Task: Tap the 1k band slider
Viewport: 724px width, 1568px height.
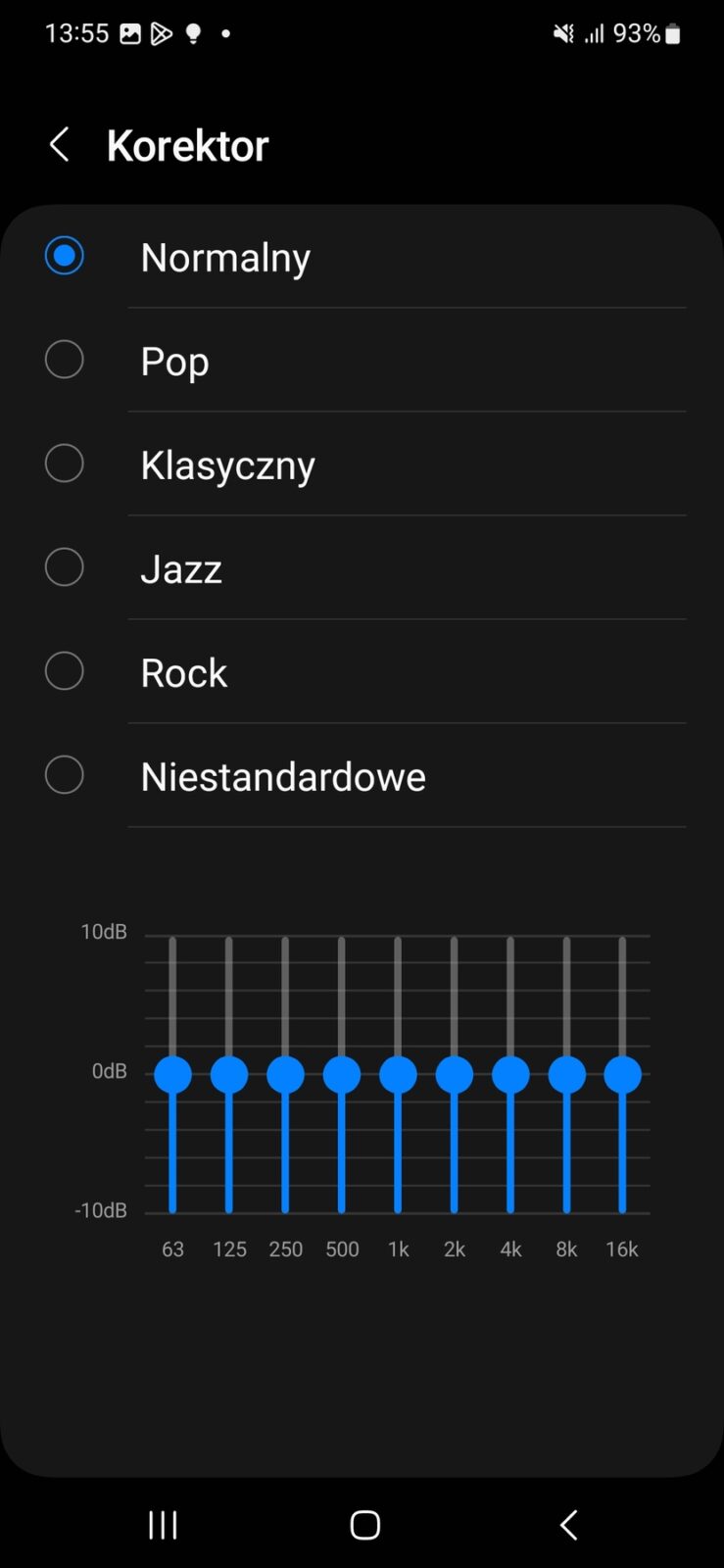Action: point(398,1074)
